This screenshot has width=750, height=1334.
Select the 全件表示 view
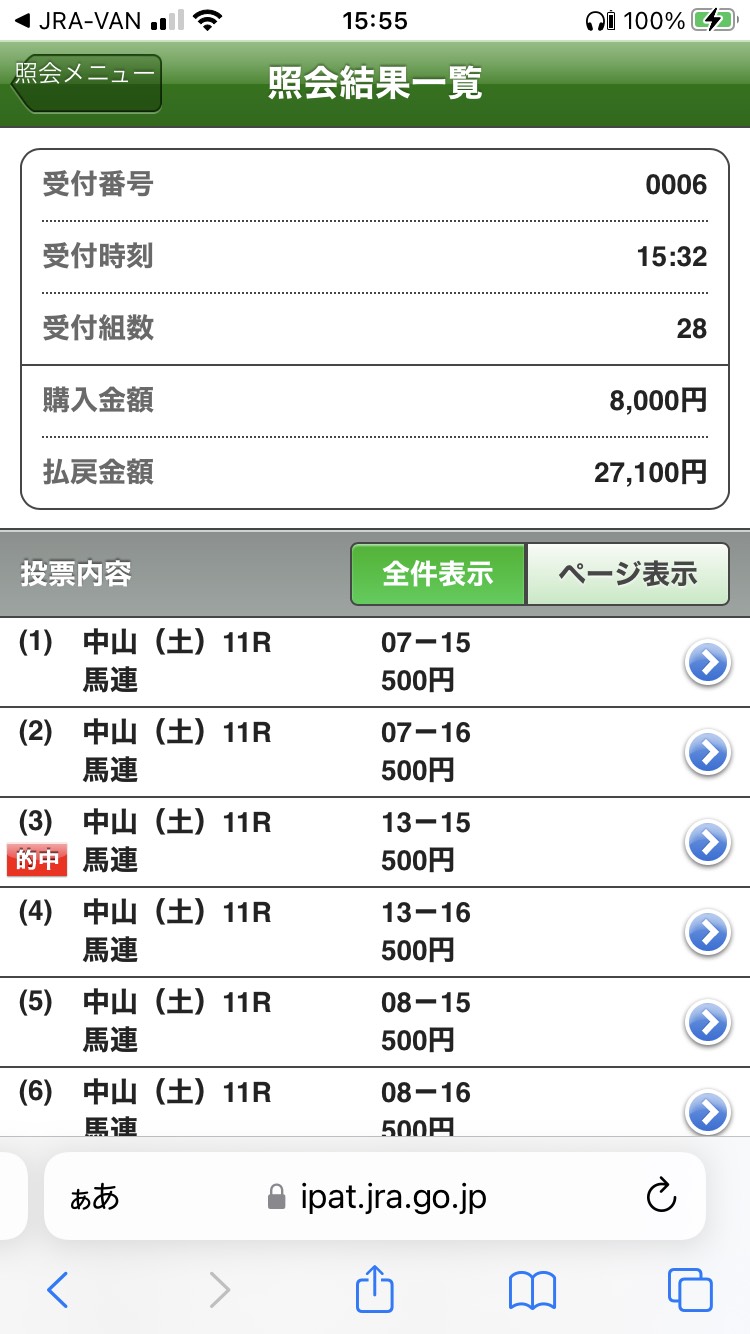coord(438,574)
